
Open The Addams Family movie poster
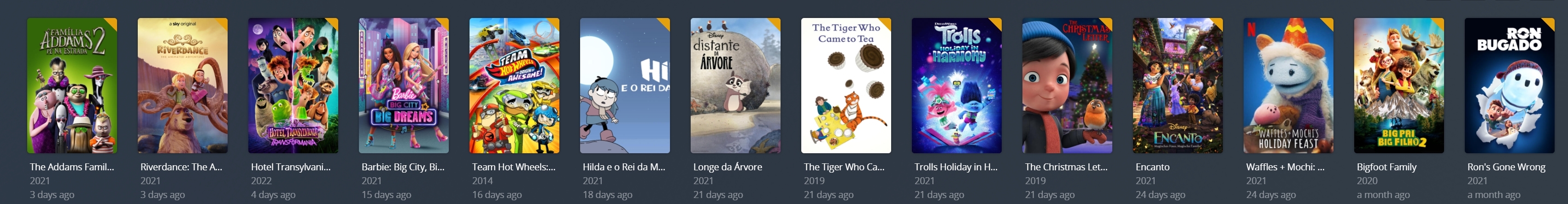[72, 85]
